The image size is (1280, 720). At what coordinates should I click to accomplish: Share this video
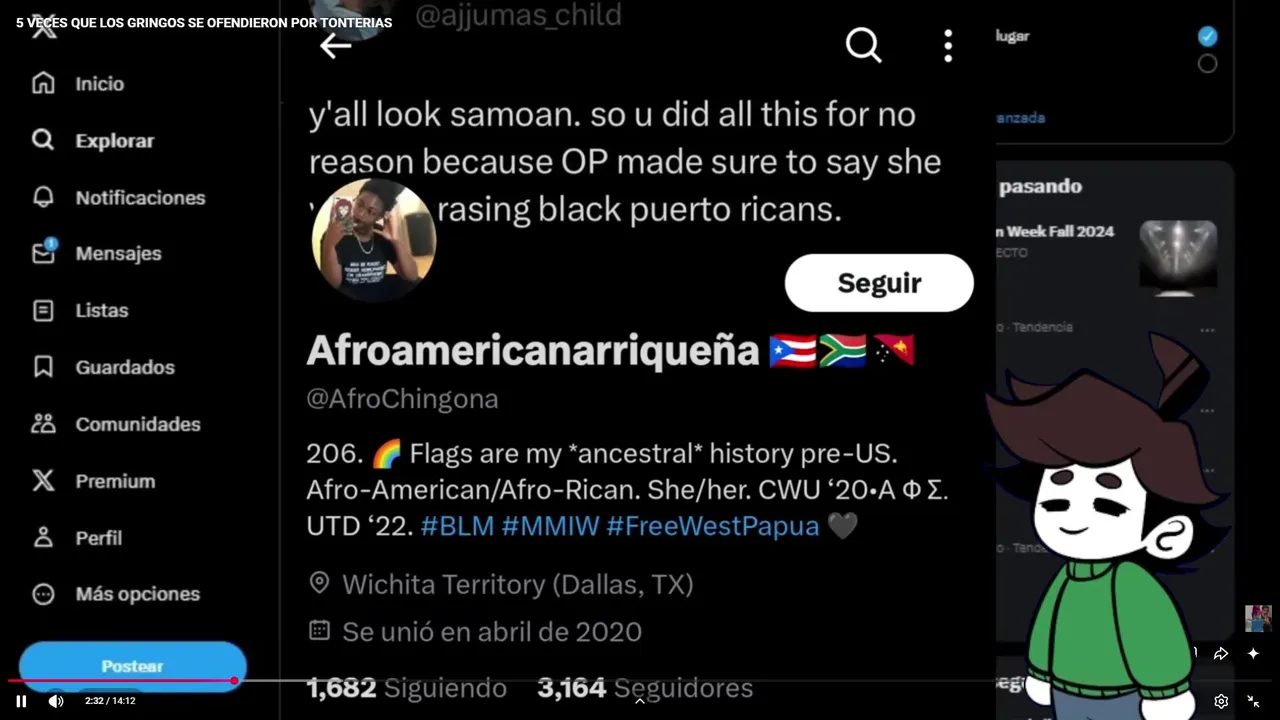point(1221,654)
